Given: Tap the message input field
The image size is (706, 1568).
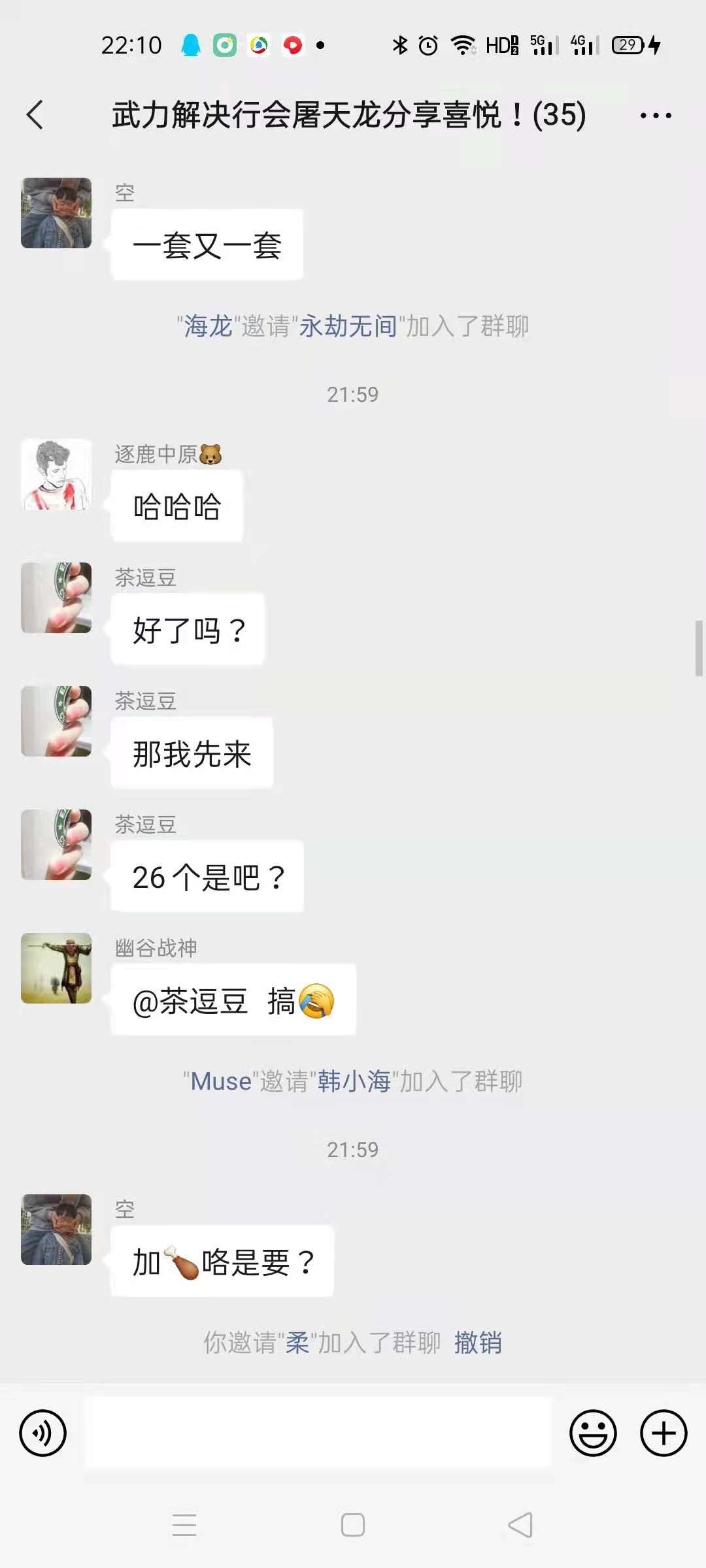Looking at the screenshot, I should (x=318, y=1432).
